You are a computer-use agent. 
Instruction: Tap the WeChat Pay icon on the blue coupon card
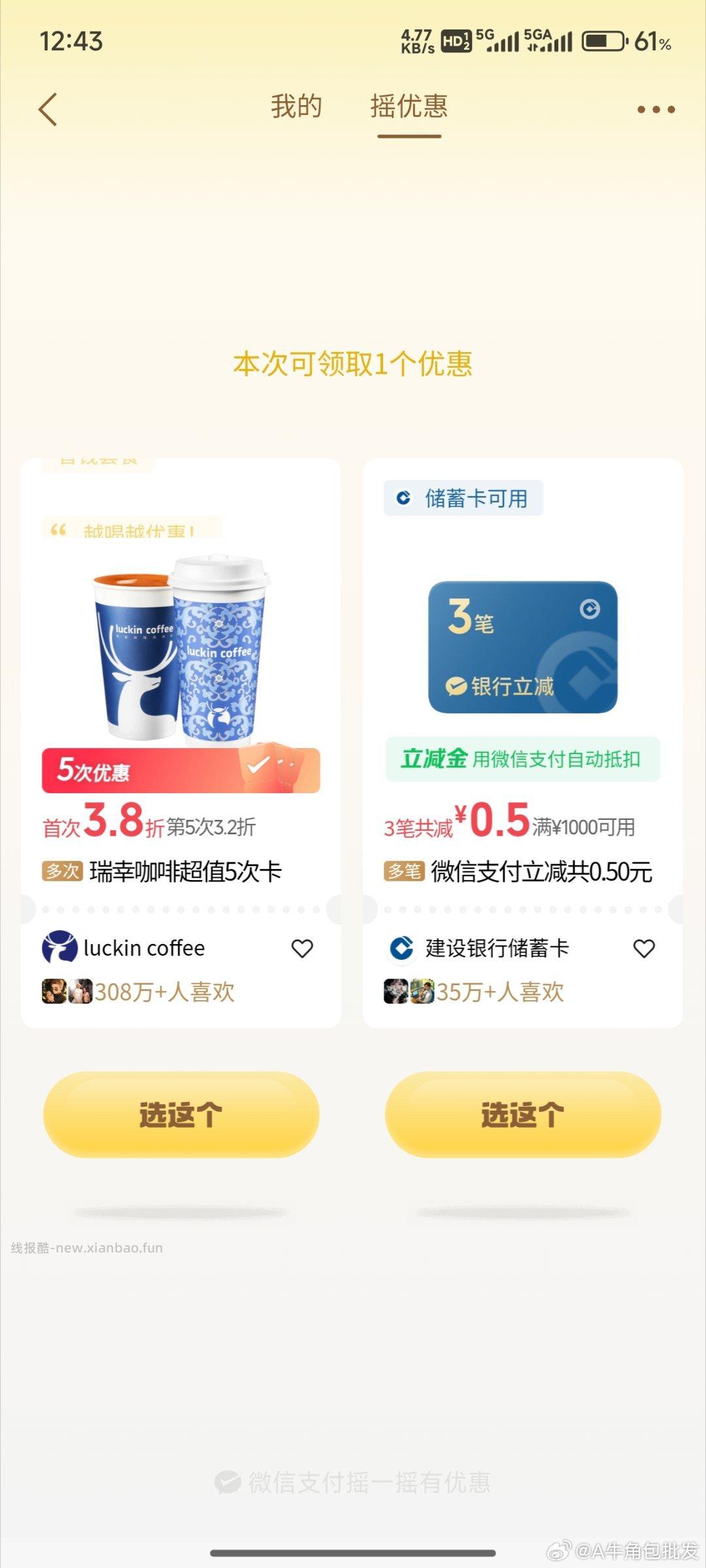(456, 685)
